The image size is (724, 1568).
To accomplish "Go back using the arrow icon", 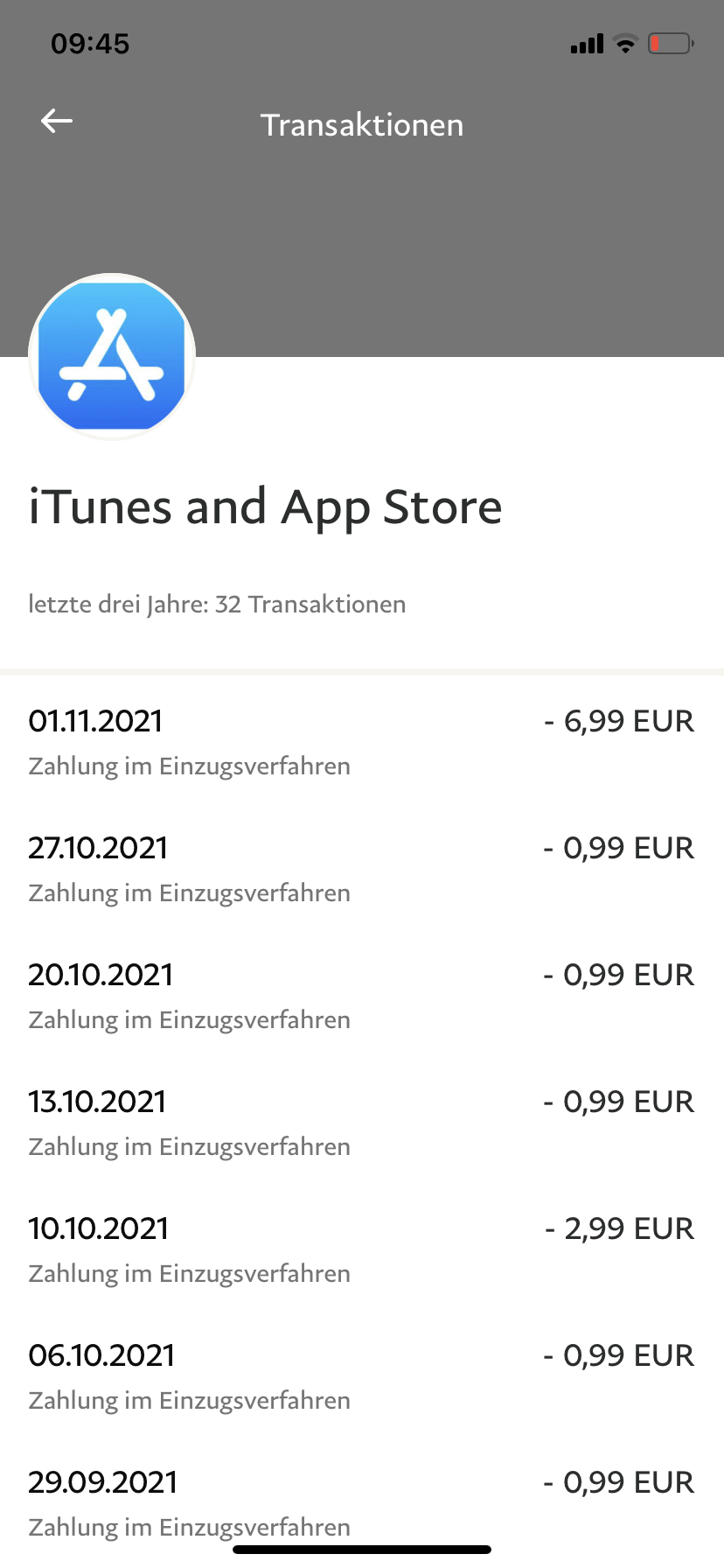I will pyautogui.click(x=57, y=122).
